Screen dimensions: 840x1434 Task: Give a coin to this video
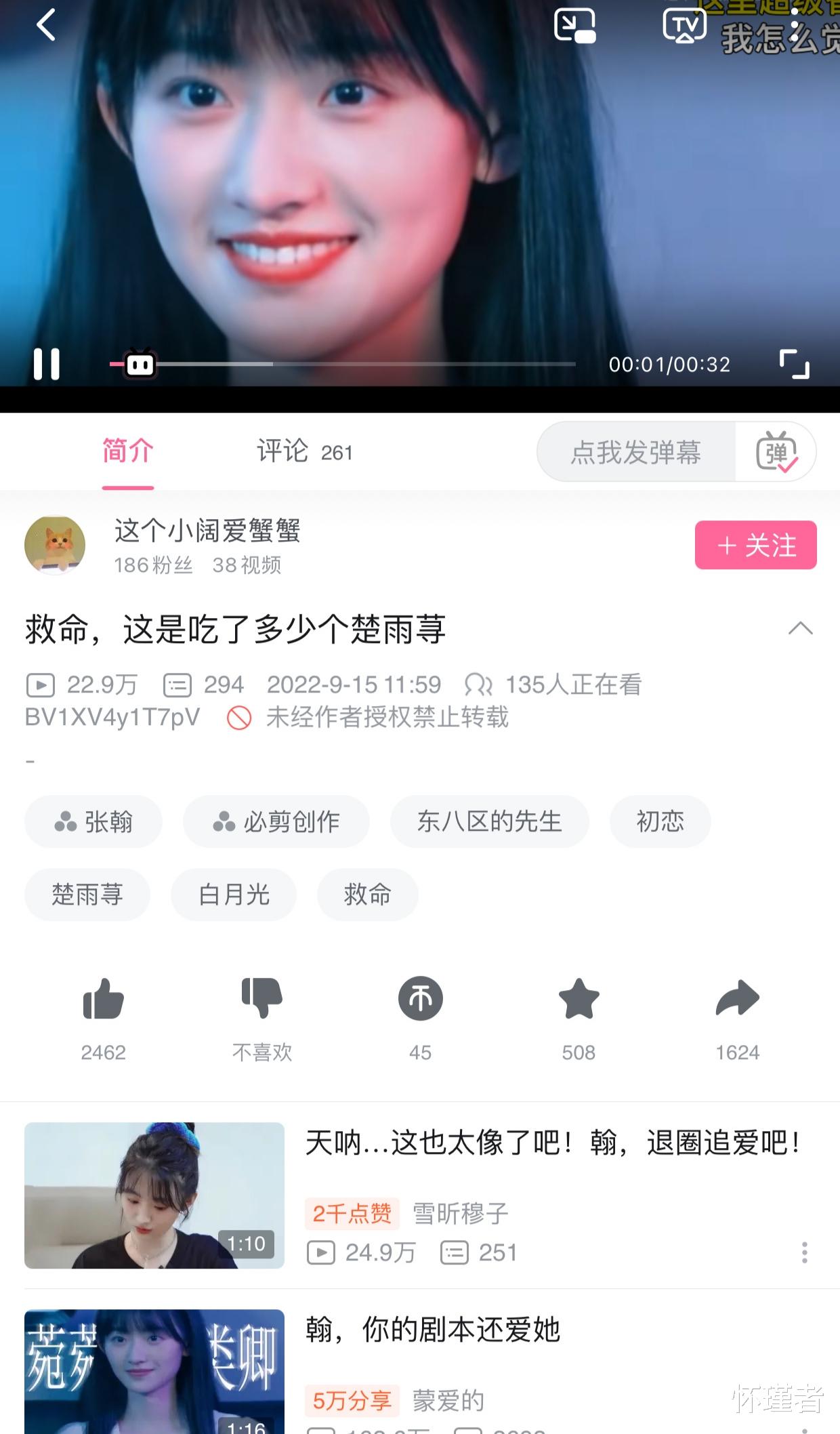tap(420, 998)
